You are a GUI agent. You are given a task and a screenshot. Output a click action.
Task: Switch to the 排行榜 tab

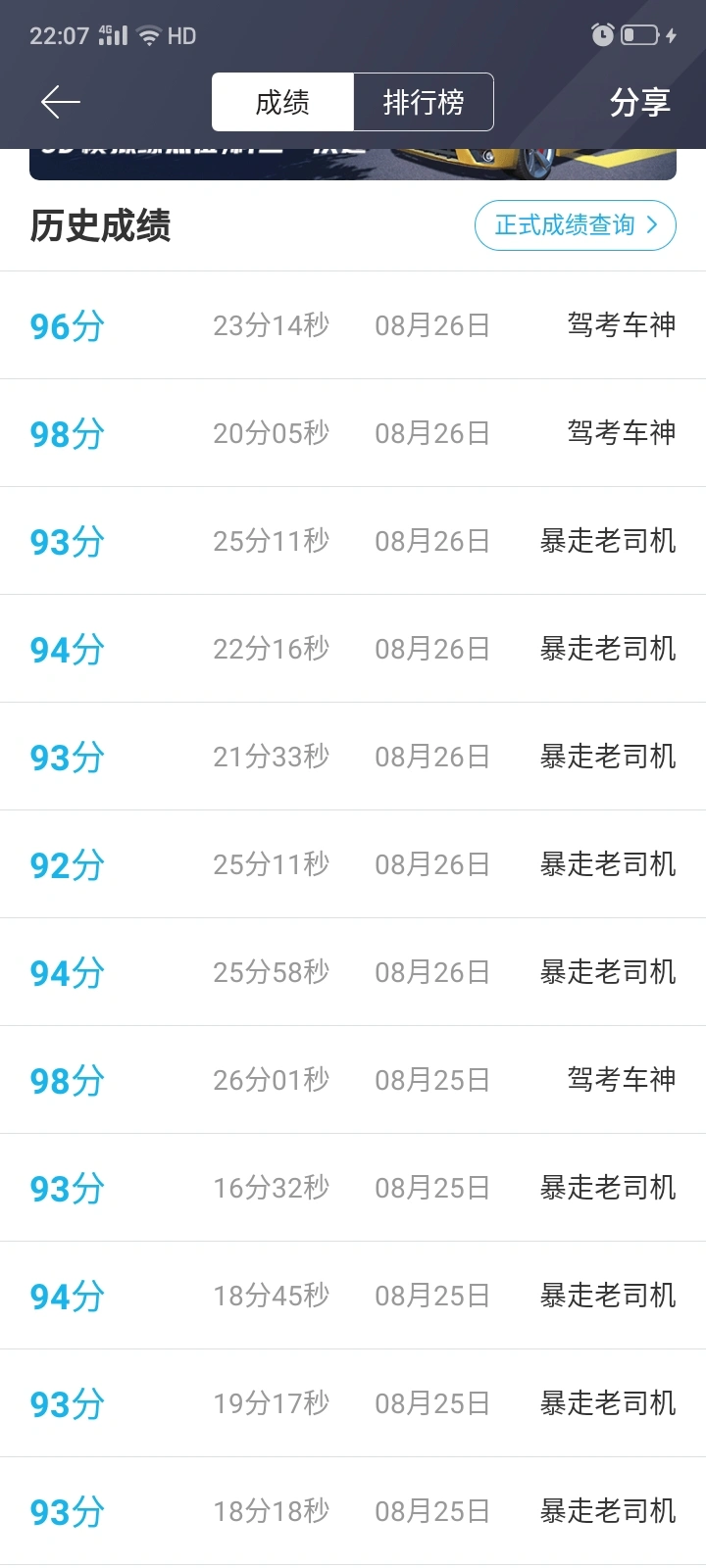coord(423,102)
